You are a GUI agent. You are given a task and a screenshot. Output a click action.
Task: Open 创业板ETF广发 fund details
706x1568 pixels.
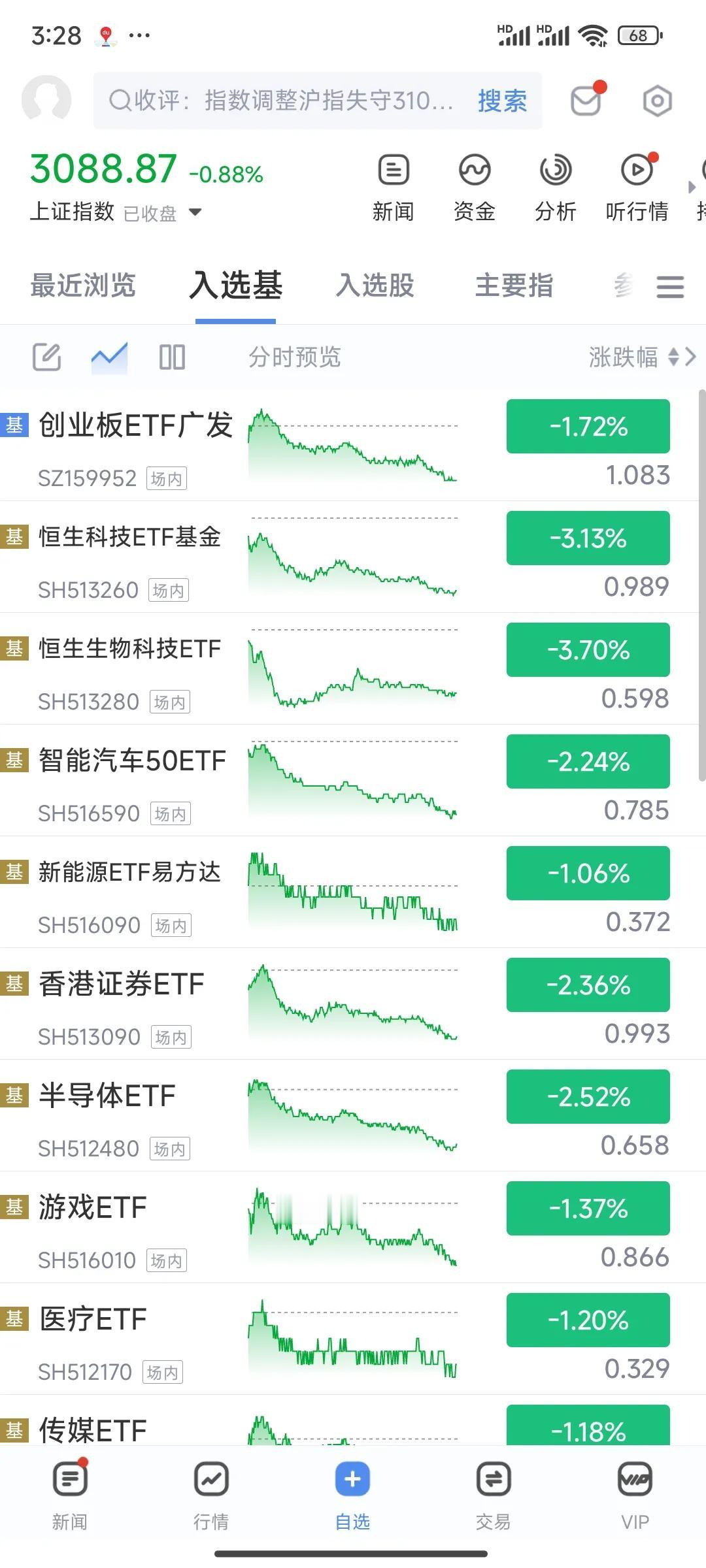pos(353,446)
